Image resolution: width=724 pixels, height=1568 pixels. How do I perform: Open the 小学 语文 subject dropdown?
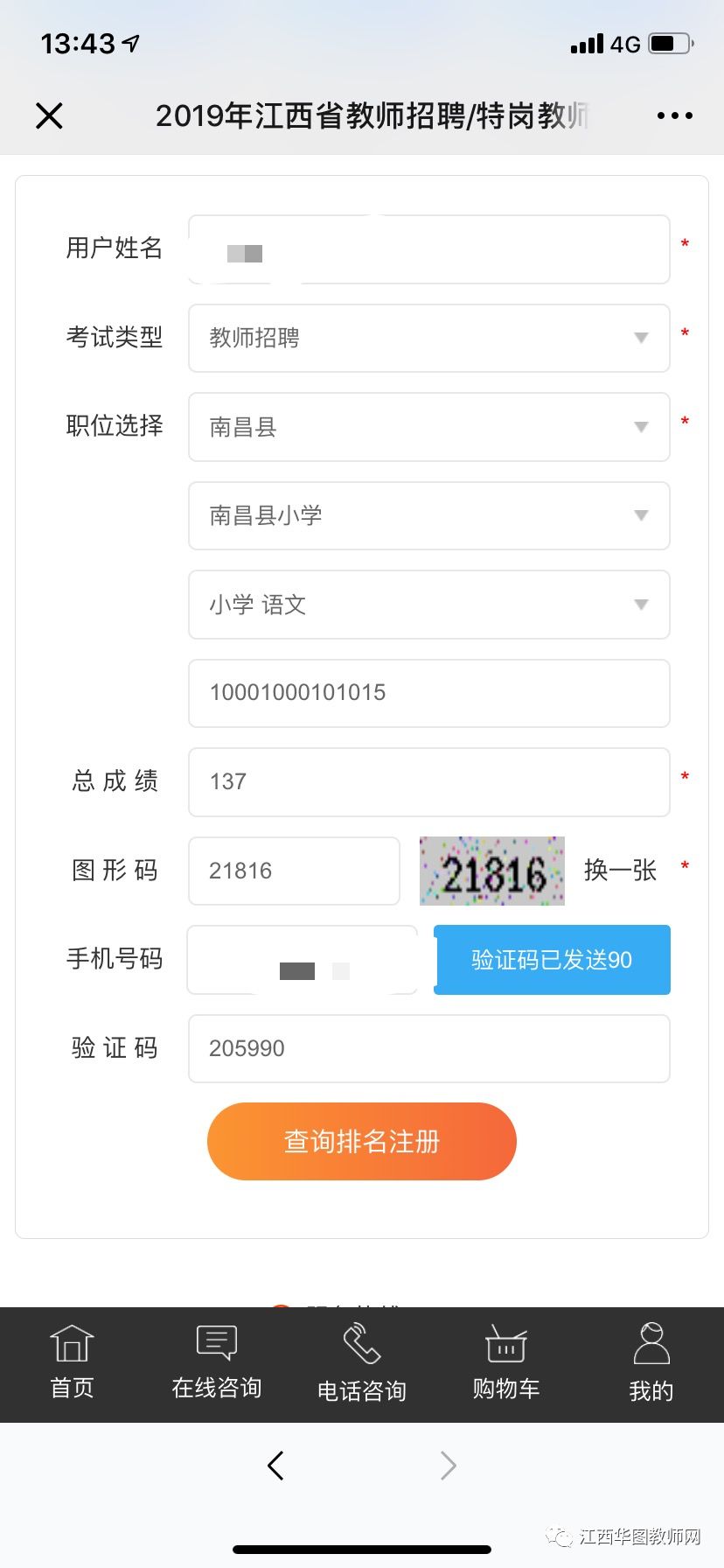[x=428, y=605]
